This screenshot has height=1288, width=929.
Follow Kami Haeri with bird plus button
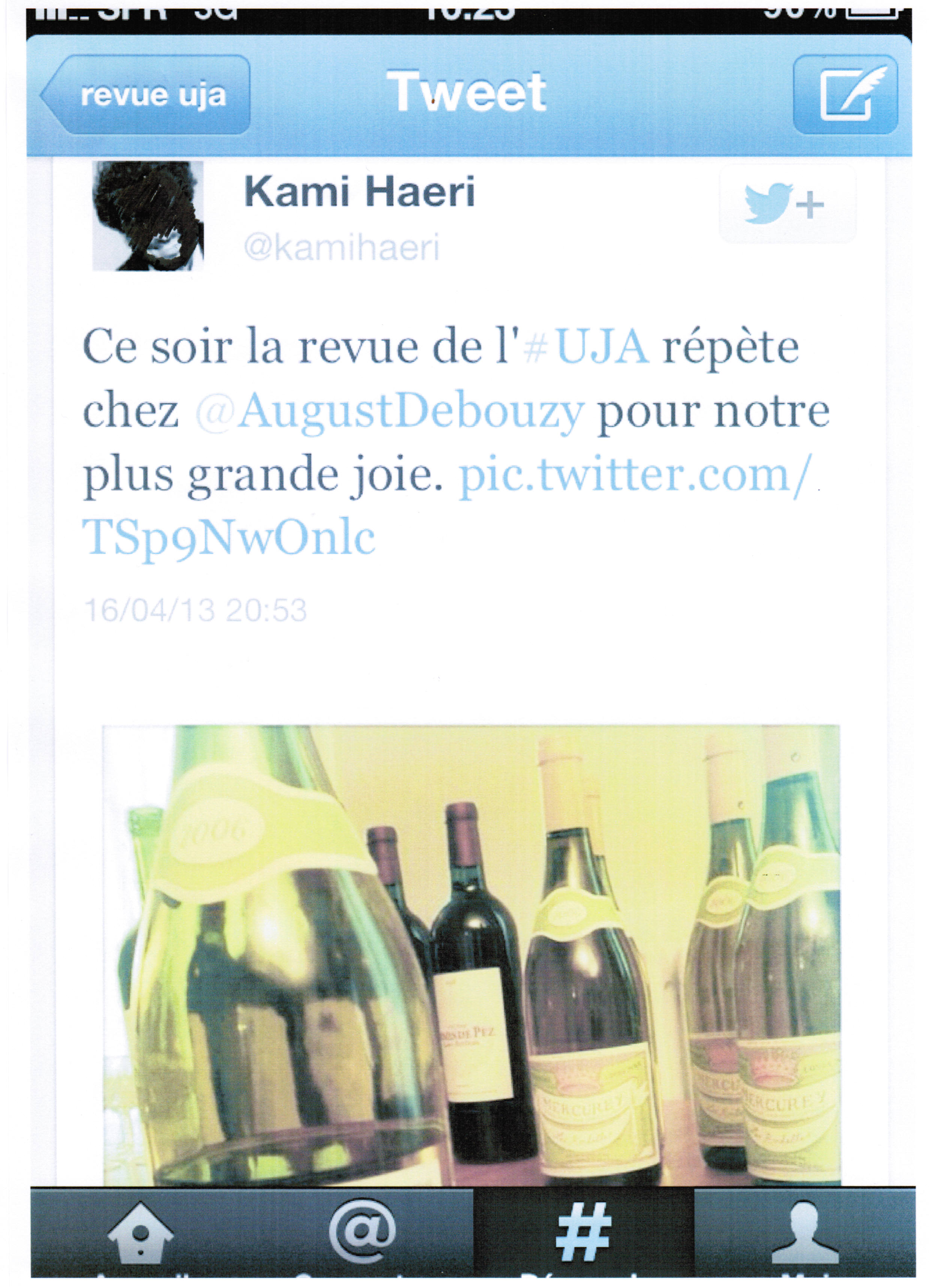[x=787, y=205]
